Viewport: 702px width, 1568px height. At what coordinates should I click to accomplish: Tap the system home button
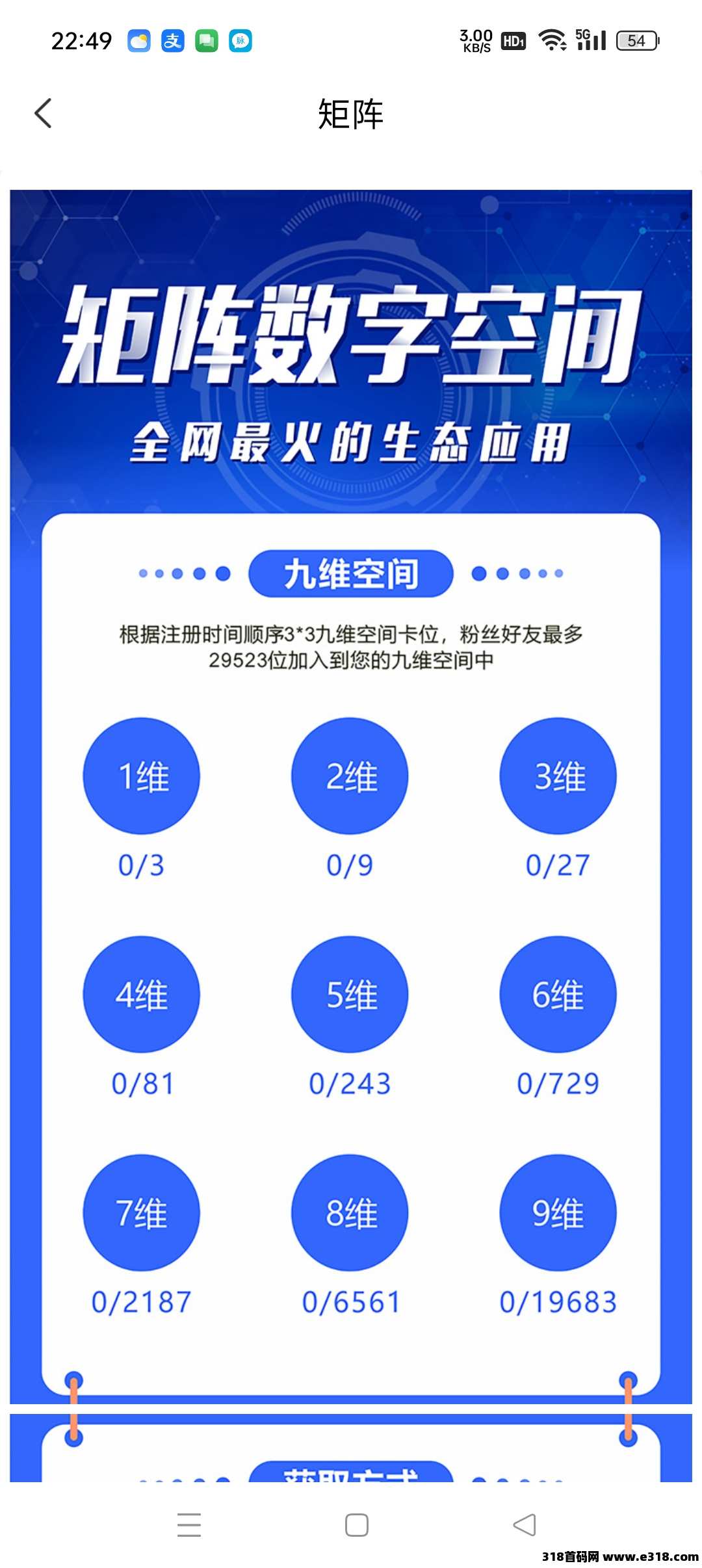[x=356, y=1524]
